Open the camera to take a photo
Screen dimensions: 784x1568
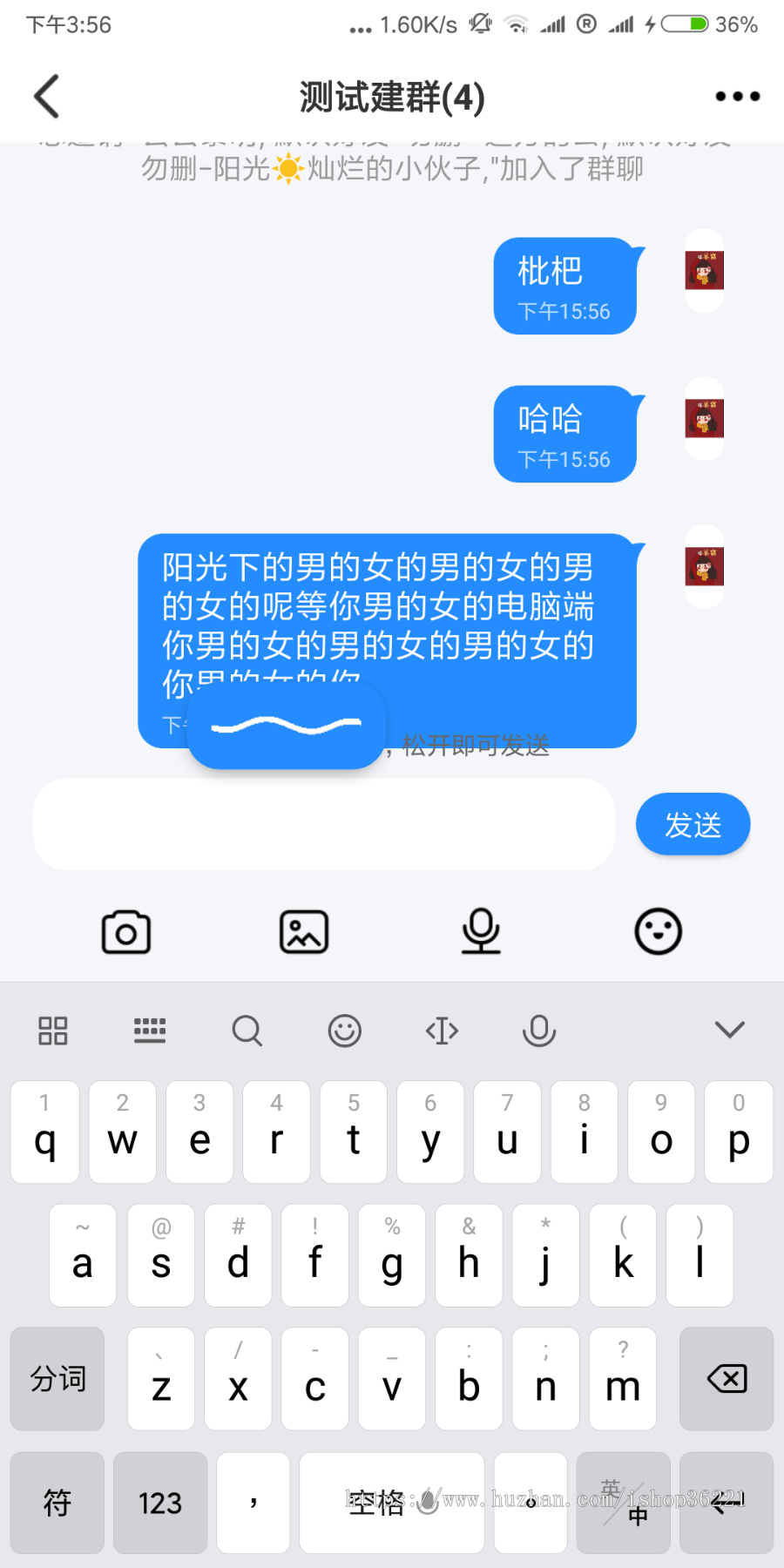(125, 931)
